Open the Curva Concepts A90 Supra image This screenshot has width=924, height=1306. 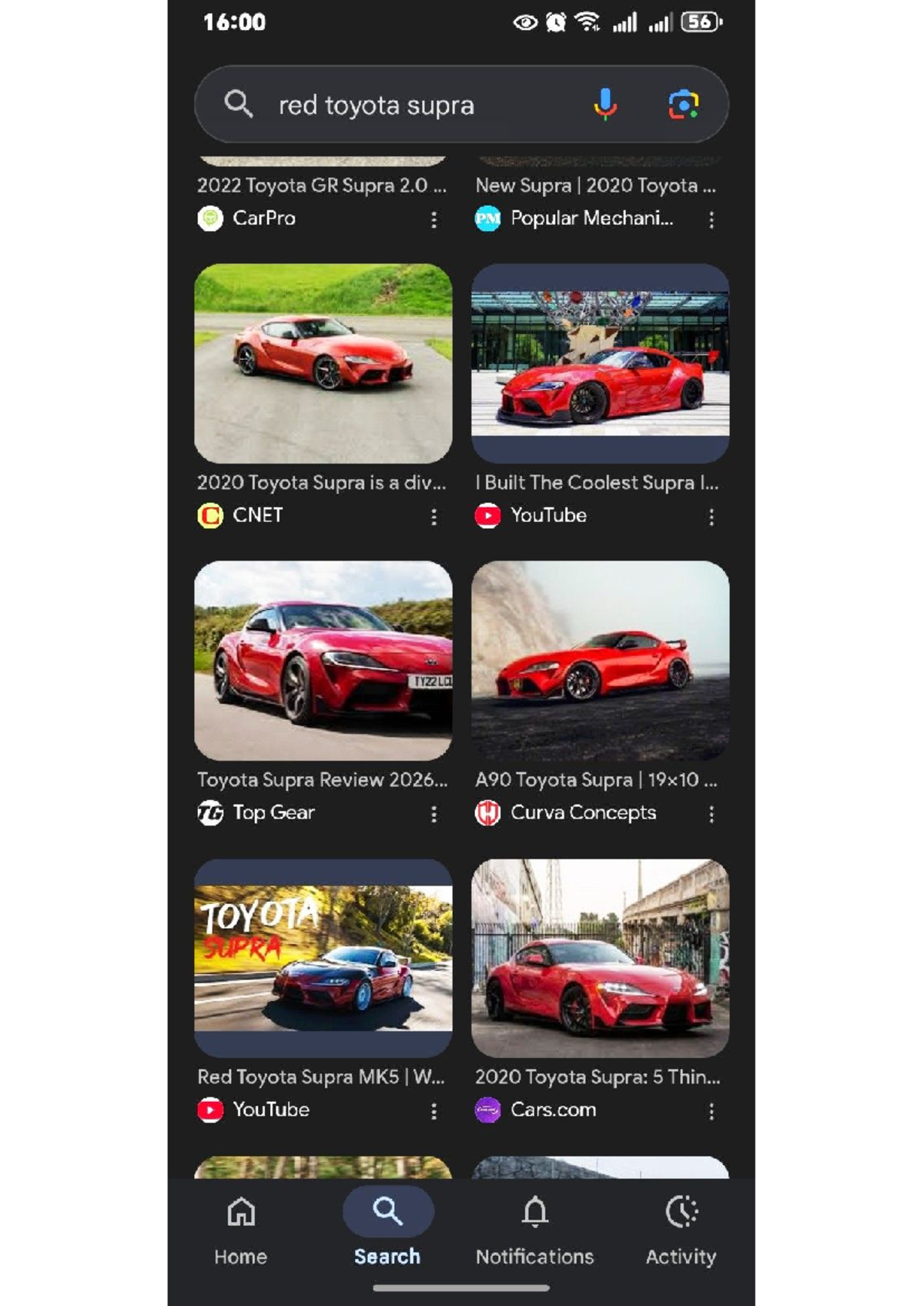(x=600, y=661)
